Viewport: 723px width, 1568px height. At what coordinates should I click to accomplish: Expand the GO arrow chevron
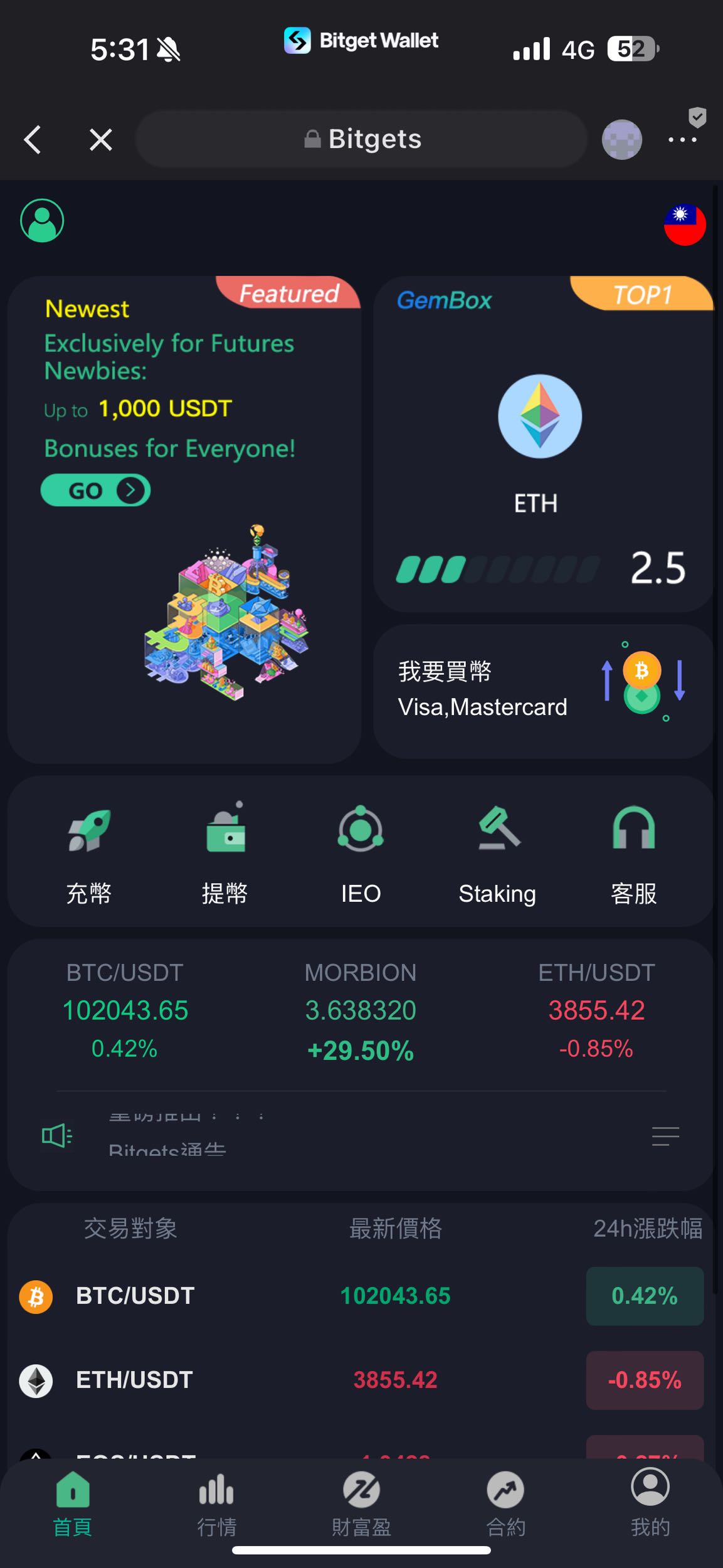click(x=130, y=490)
